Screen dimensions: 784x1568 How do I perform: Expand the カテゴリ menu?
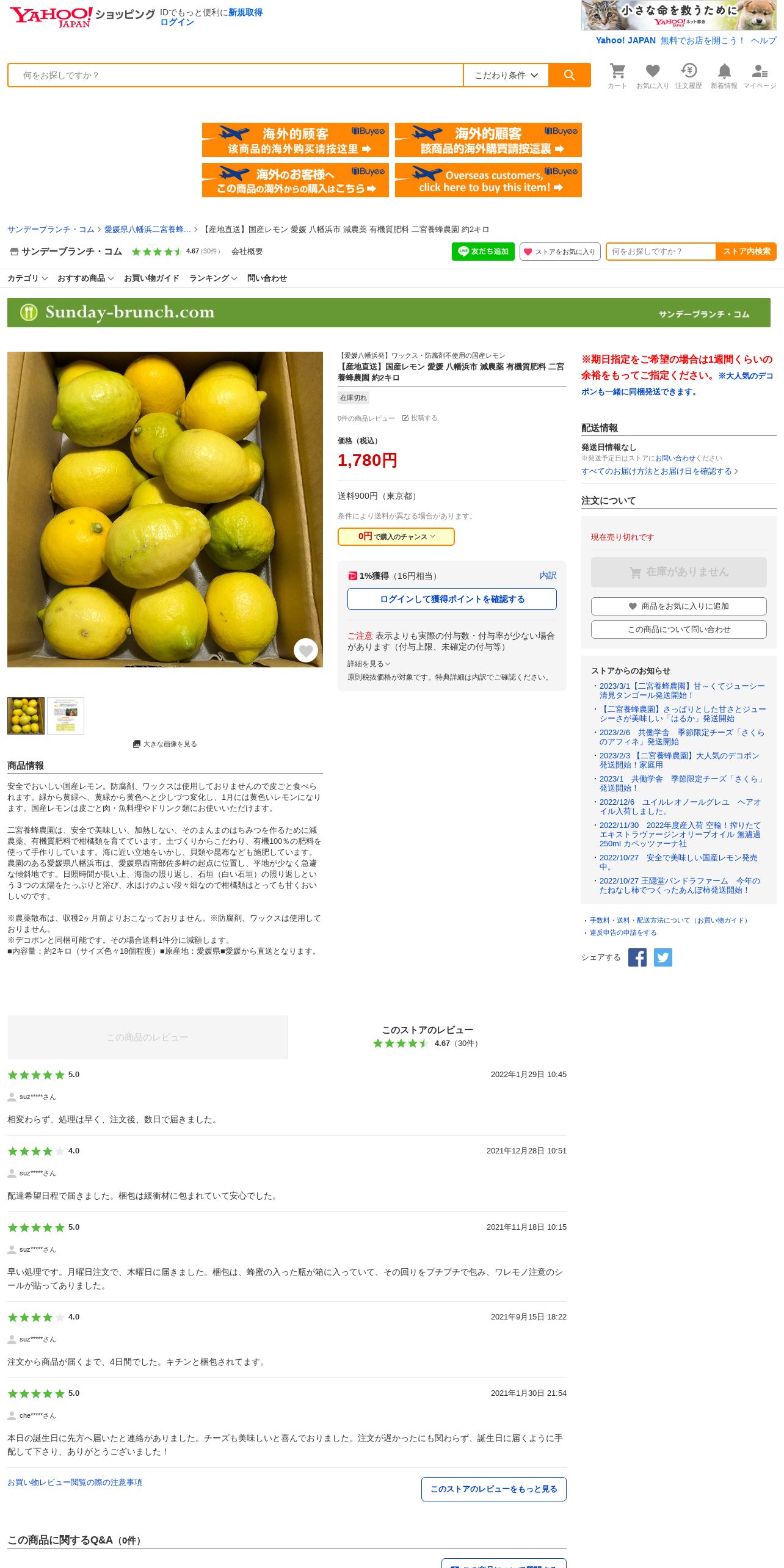click(27, 278)
